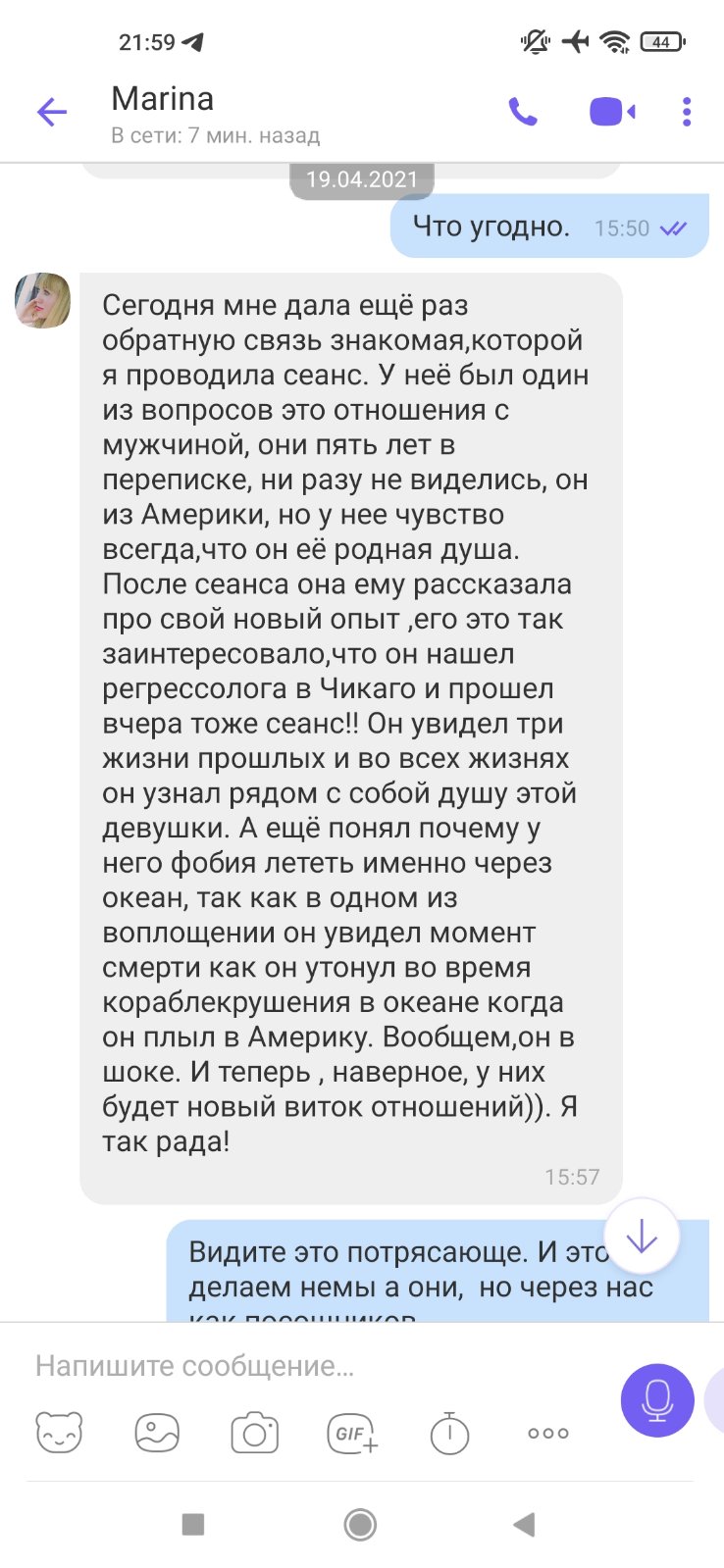Tap the system home button

pyautogui.click(x=360, y=1524)
